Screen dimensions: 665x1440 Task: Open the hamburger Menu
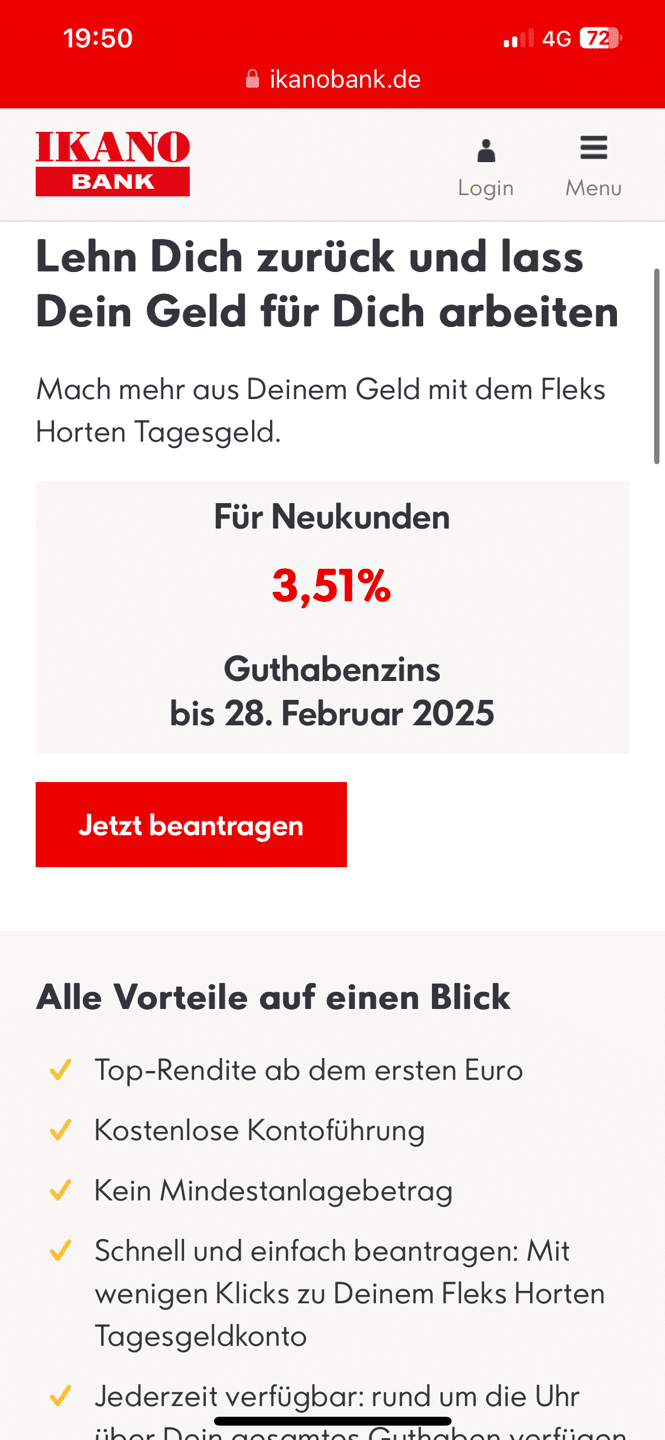593,167
